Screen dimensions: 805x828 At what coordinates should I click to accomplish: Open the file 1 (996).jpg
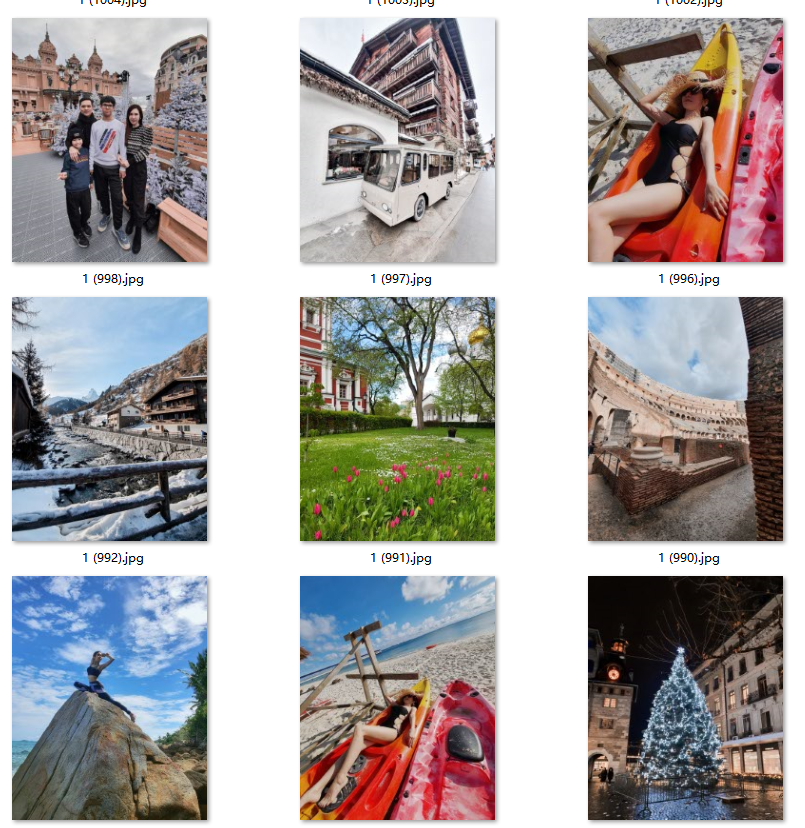click(x=685, y=140)
